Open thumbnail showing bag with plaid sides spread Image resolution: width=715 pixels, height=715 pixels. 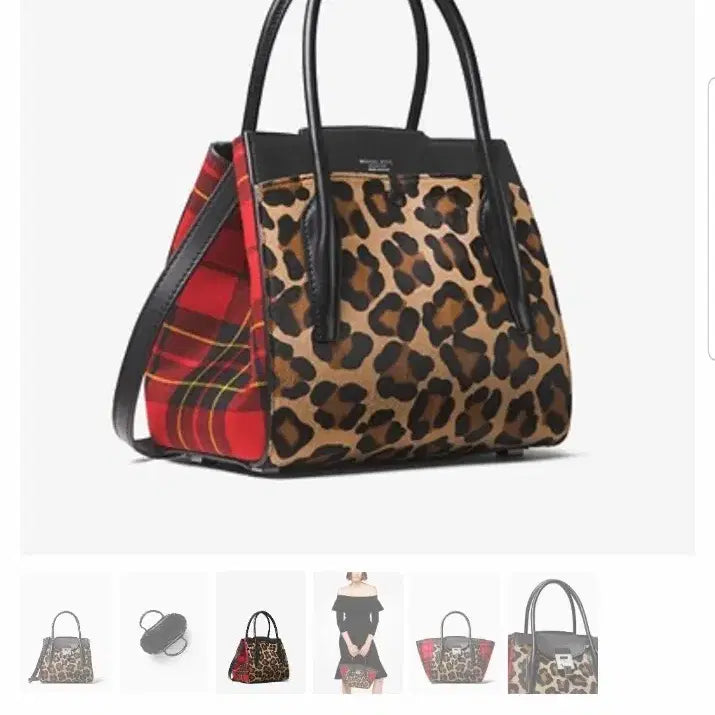[x=455, y=632]
